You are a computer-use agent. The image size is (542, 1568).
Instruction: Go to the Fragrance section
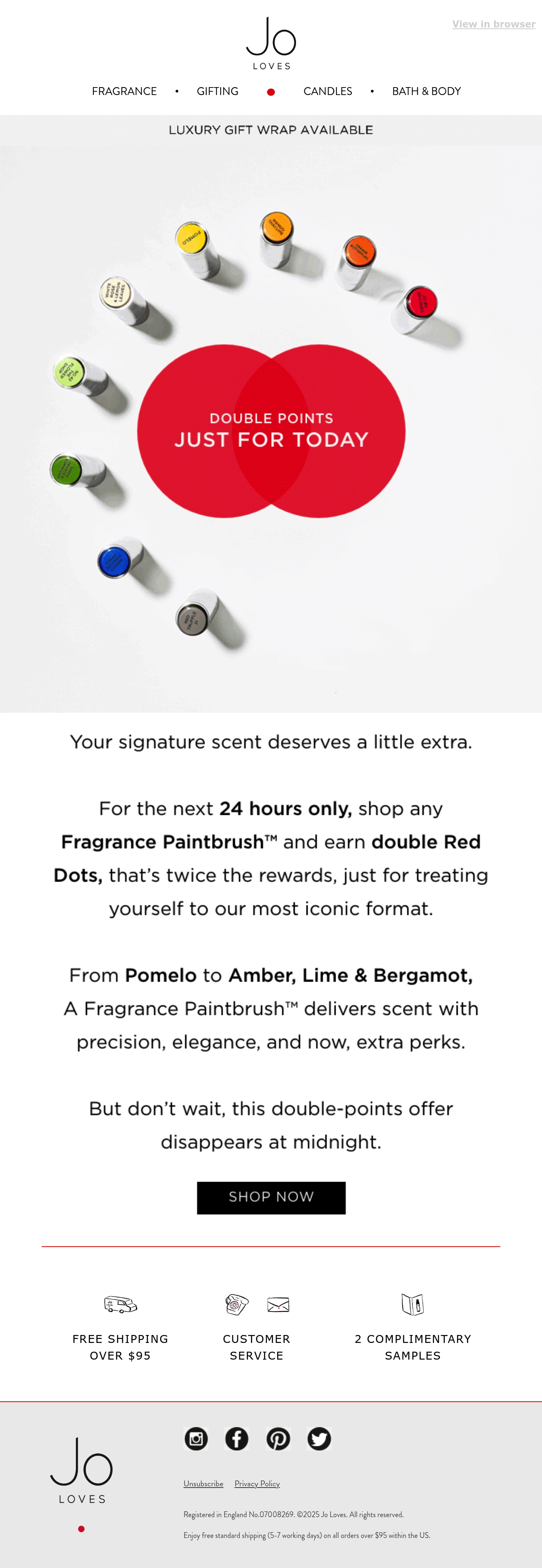(124, 91)
